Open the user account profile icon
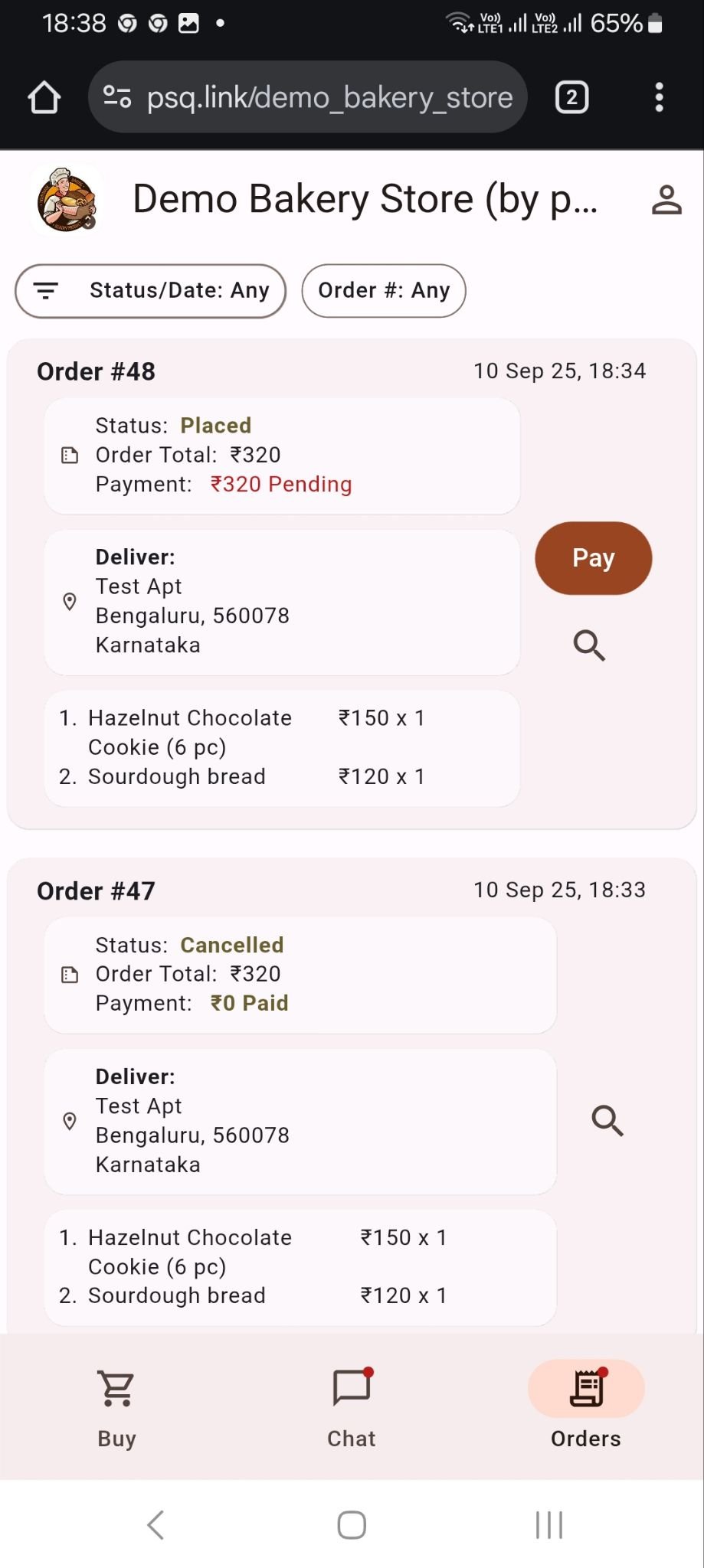Viewport: 704px width, 1568px height. click(x=666, y=201)
